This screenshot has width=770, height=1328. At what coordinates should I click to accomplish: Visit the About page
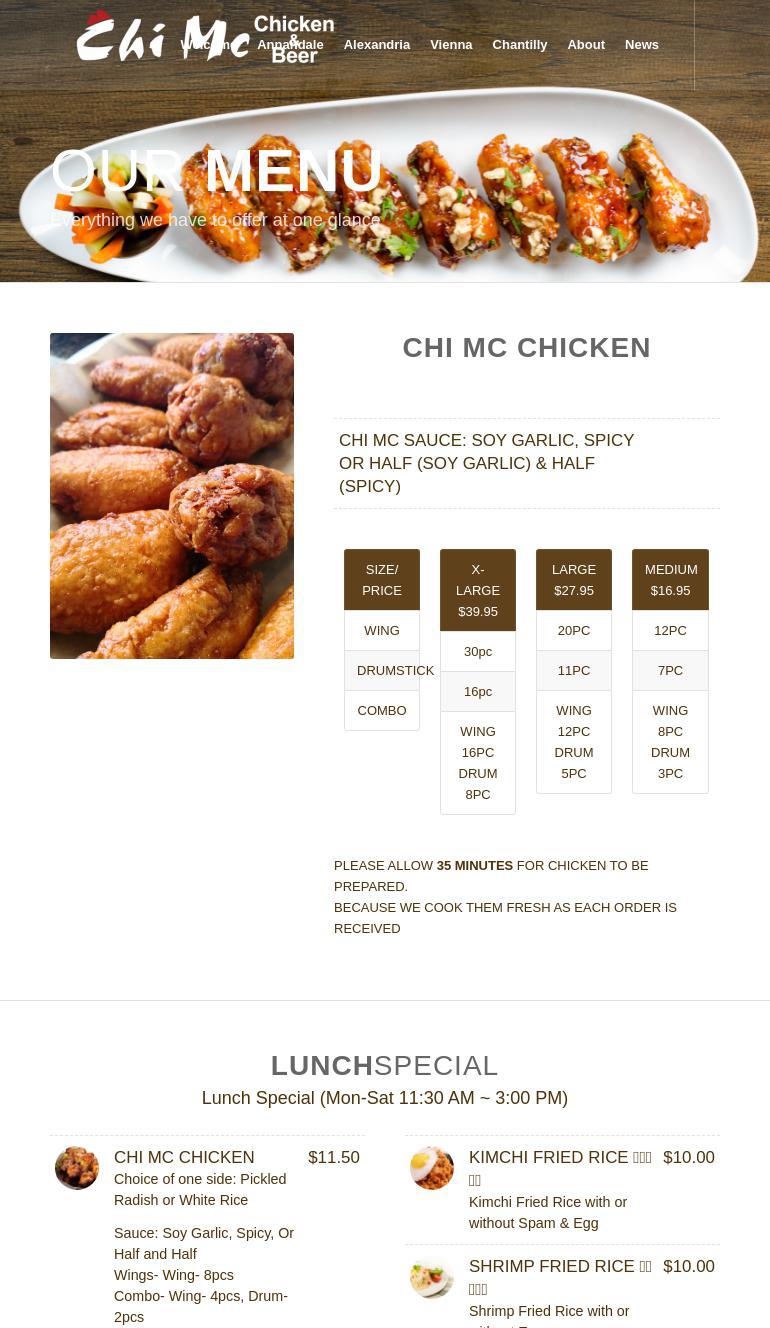coord(586,45)
